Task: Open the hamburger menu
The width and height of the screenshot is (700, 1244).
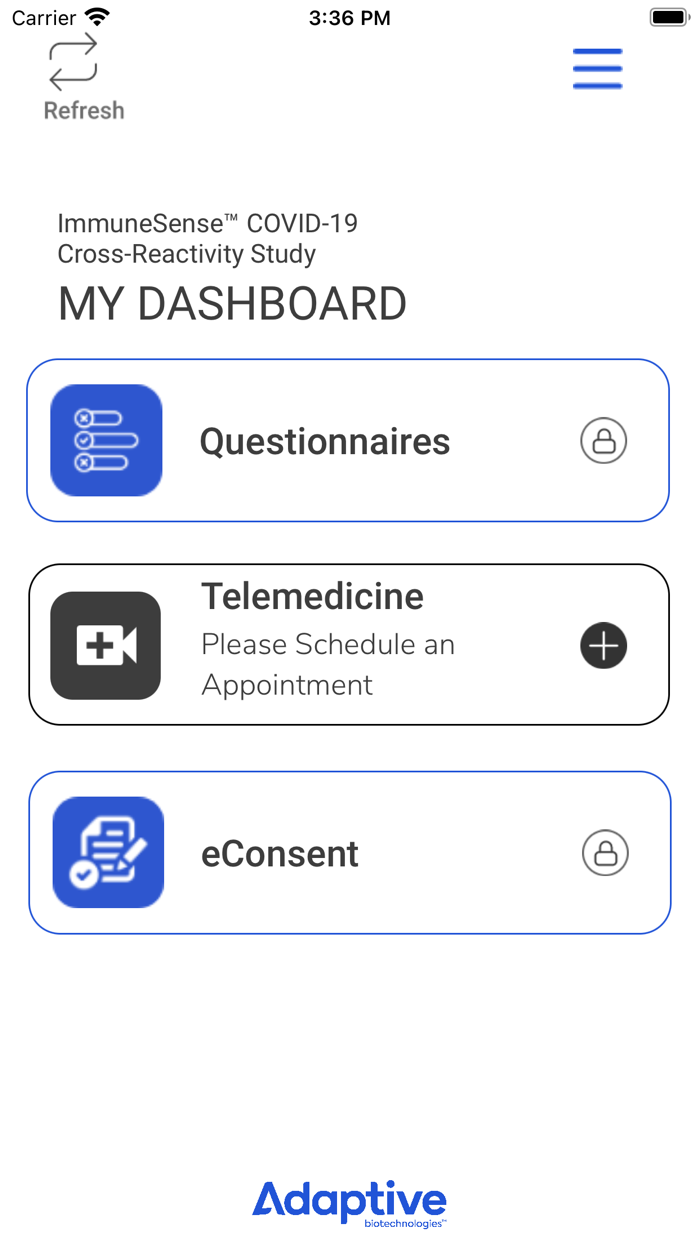Action: click(598, 69)
